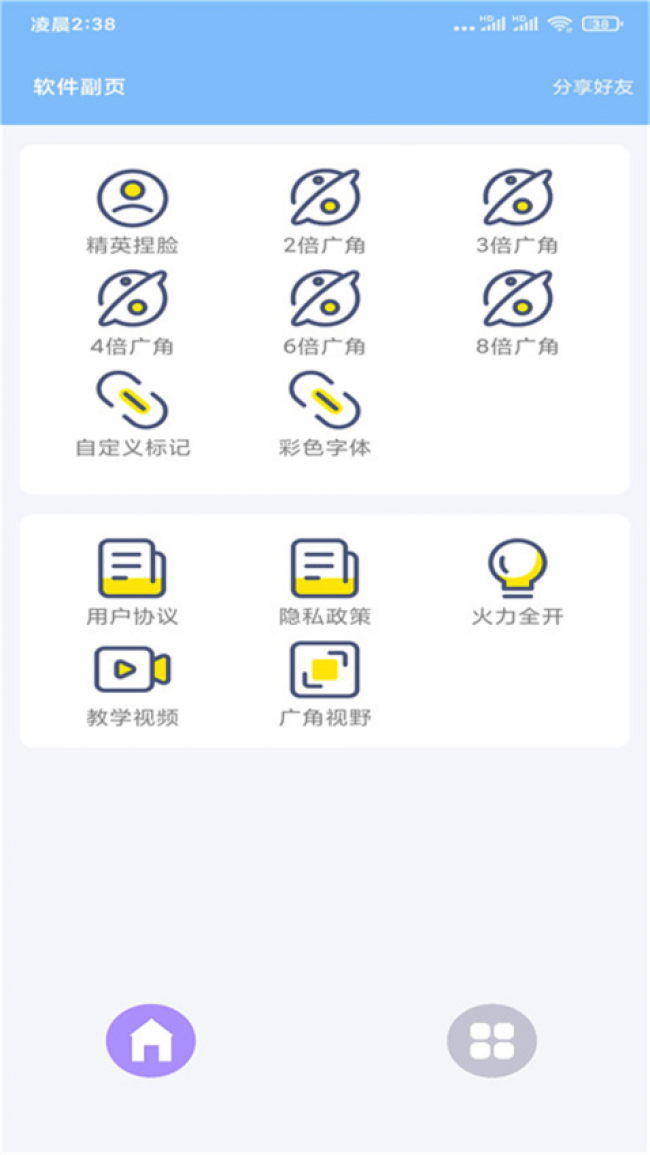The height and width of the screenshot is (1155, 650).
Task: Switch to the grid menu tab
Action: pos(492,1041)
